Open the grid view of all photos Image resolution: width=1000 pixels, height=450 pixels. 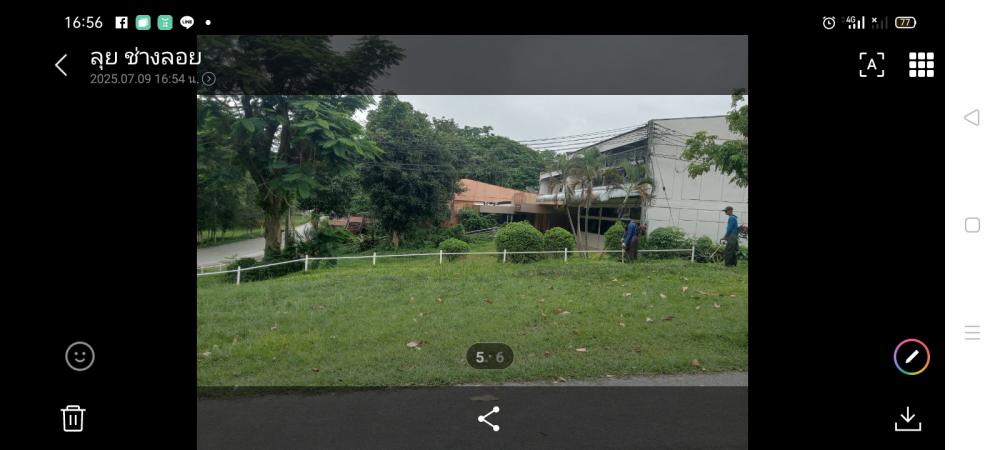pyautogui.click(x=921, y=65)
